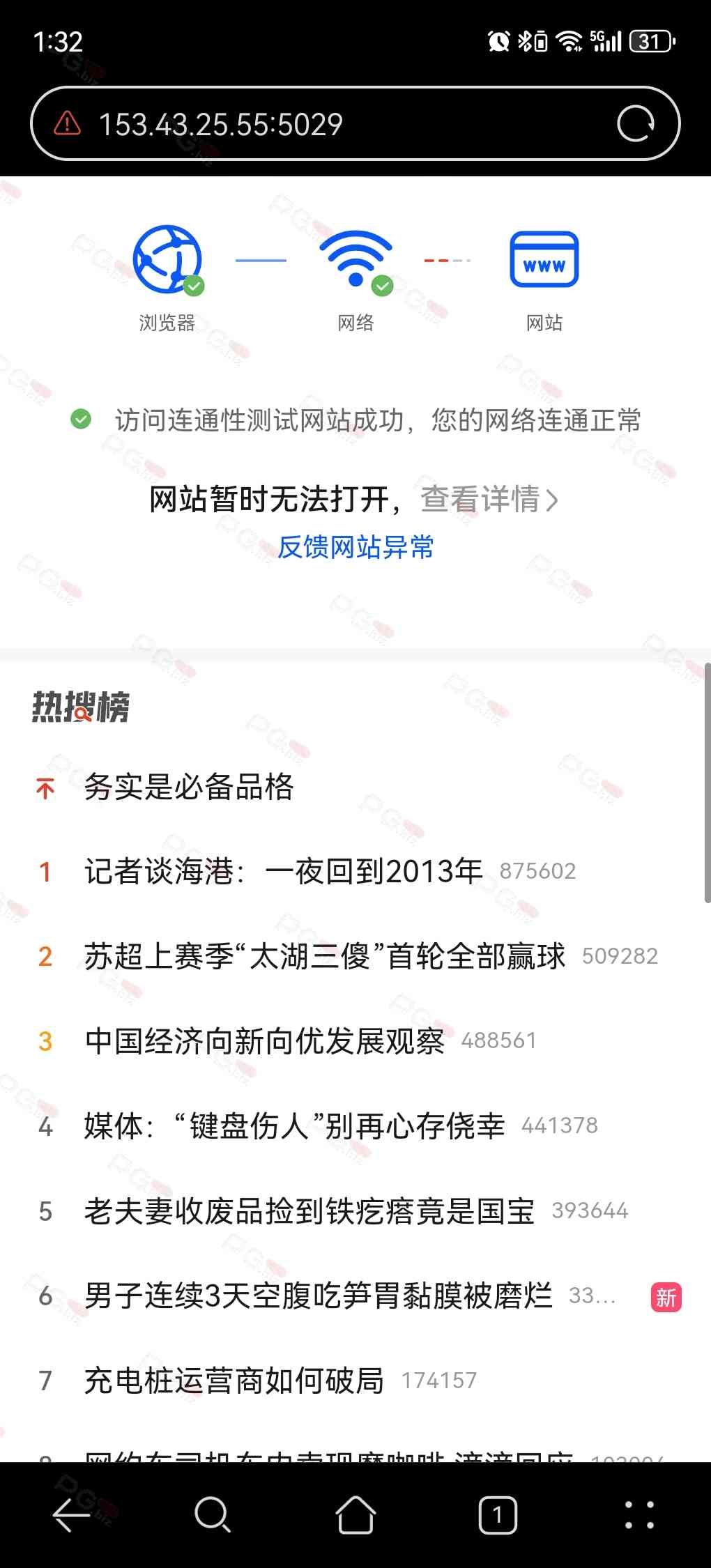The width and height of the screenshot is (711, 1568).
Task: Tap the 反馈网站异常 link
Action: [x=355, y=548]
